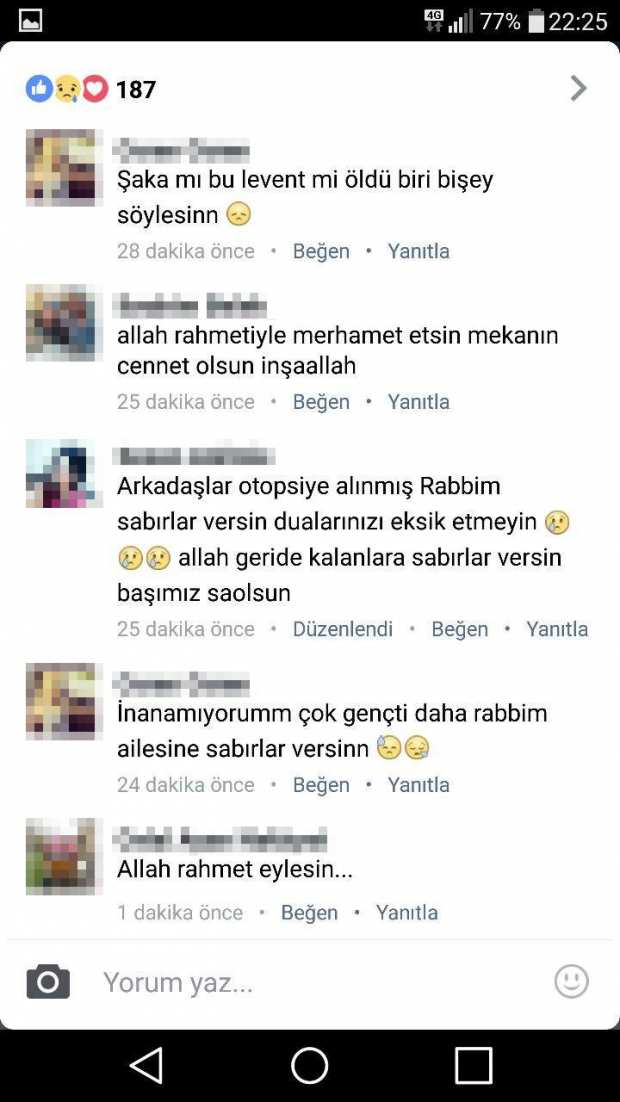Like the 'Allah rahmet eylesin...' comment
This screenshot has height=1102, width=620.
tap(309, 912)
